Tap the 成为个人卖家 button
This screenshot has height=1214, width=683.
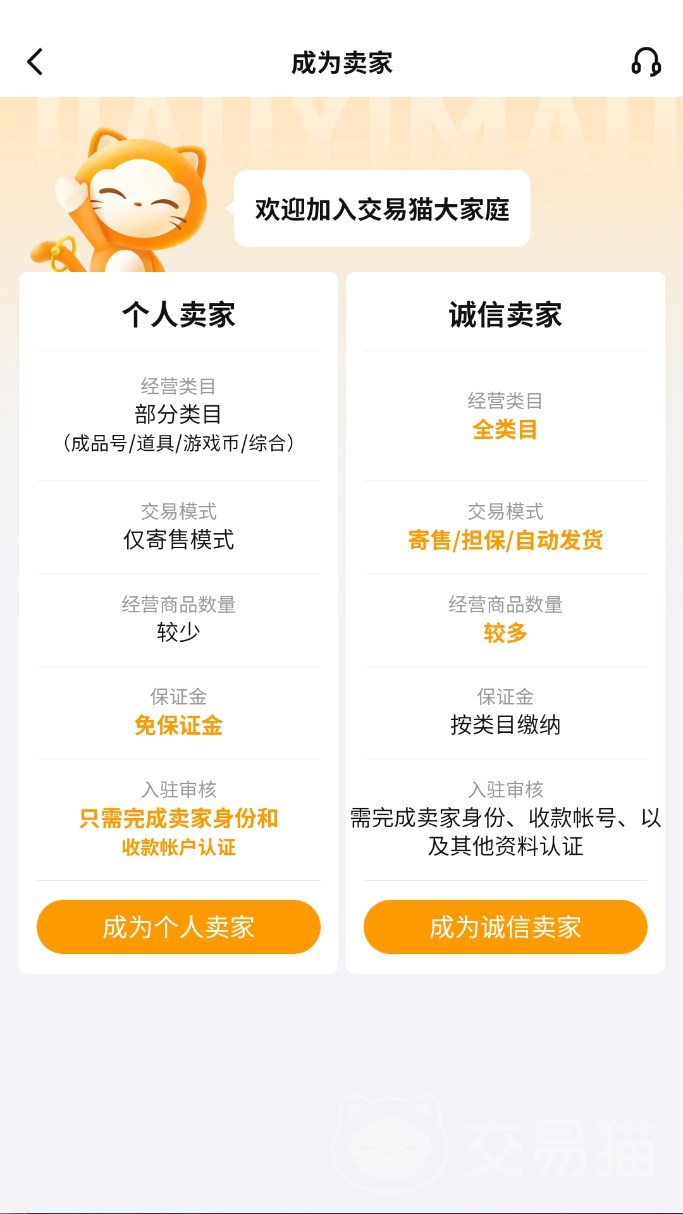(x=178, y=927)
